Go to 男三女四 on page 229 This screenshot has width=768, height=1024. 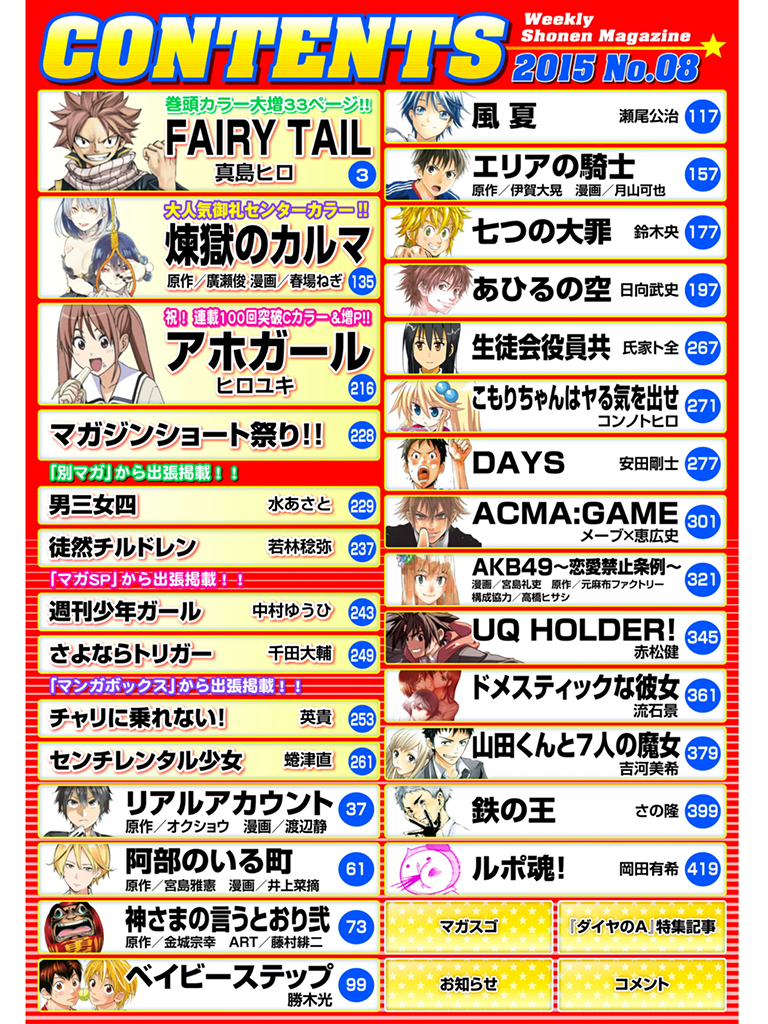tap(208, 506)
